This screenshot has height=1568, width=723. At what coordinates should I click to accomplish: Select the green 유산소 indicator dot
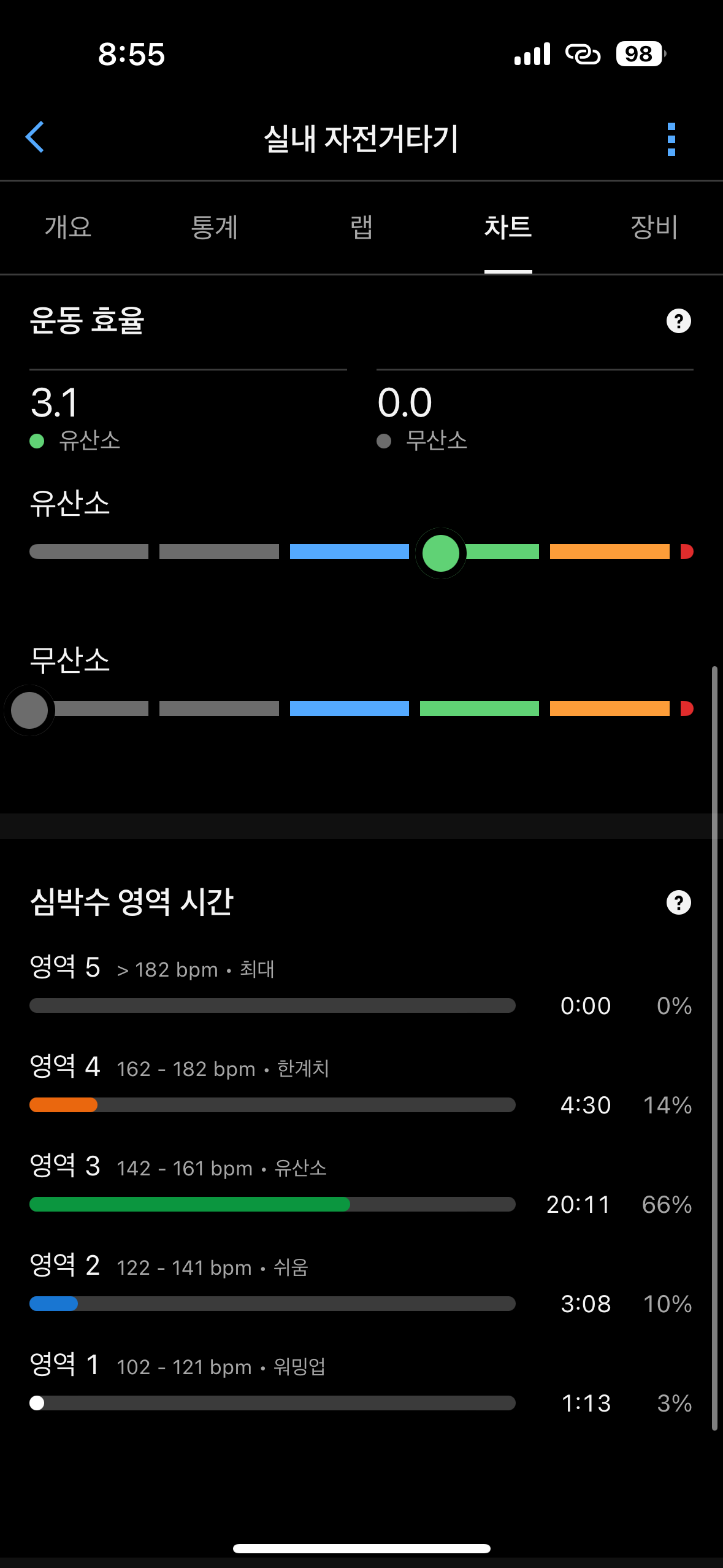click(37, 440)
